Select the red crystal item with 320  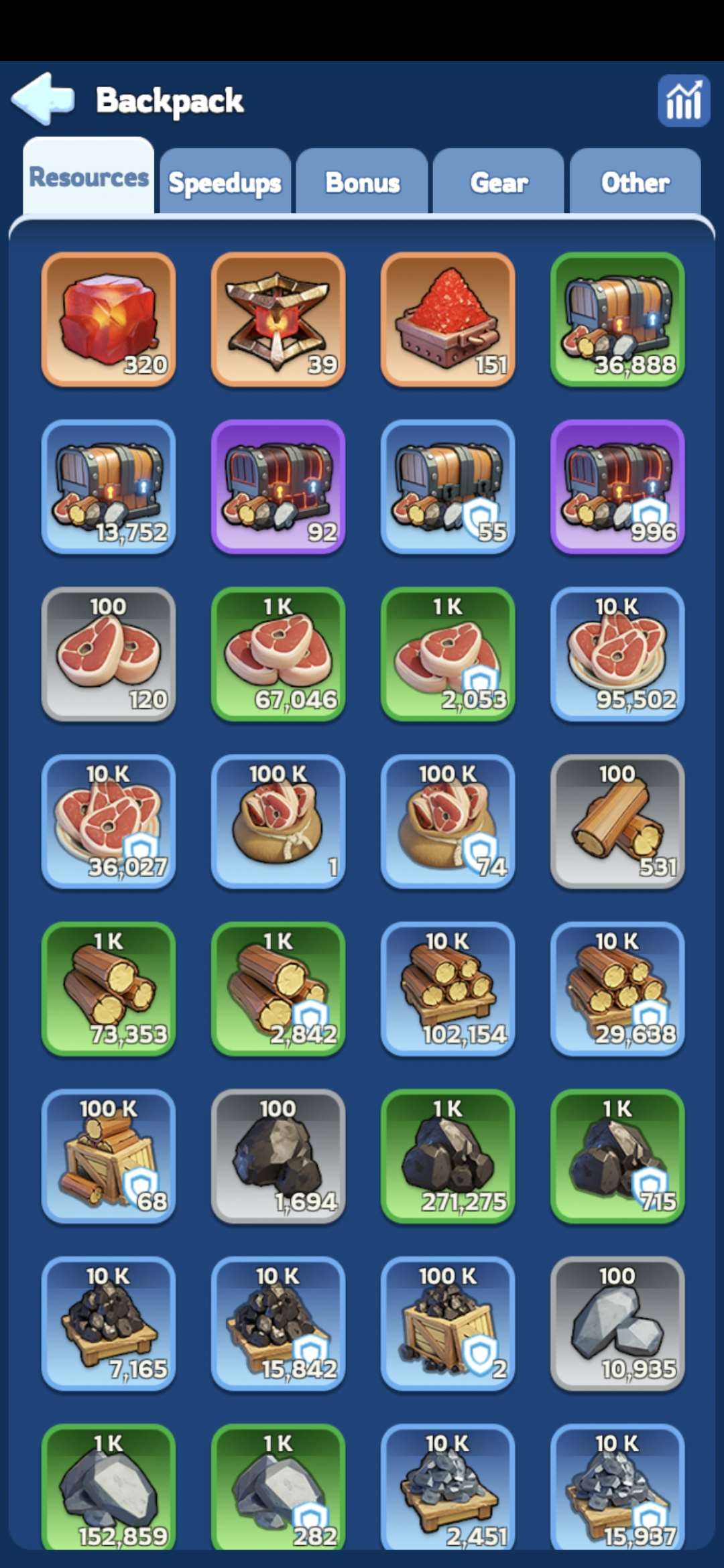(109, 319)
